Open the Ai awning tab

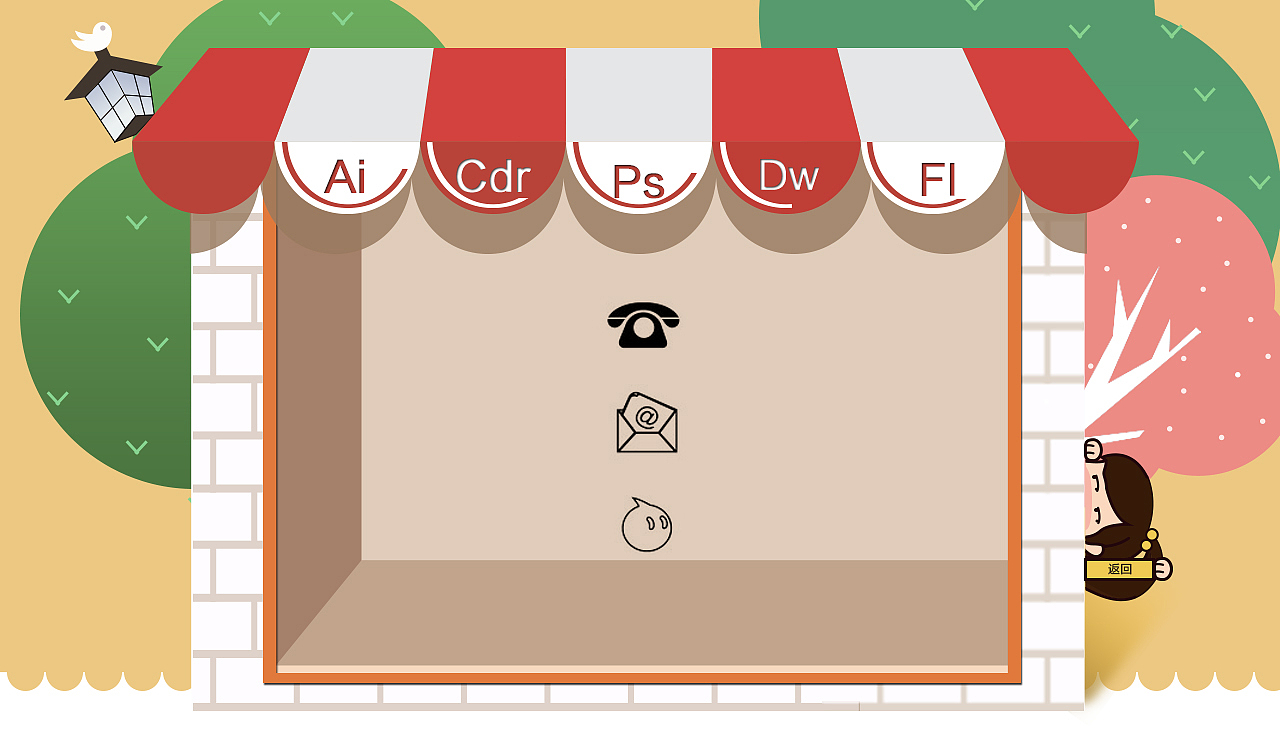[x=345, y=176]
